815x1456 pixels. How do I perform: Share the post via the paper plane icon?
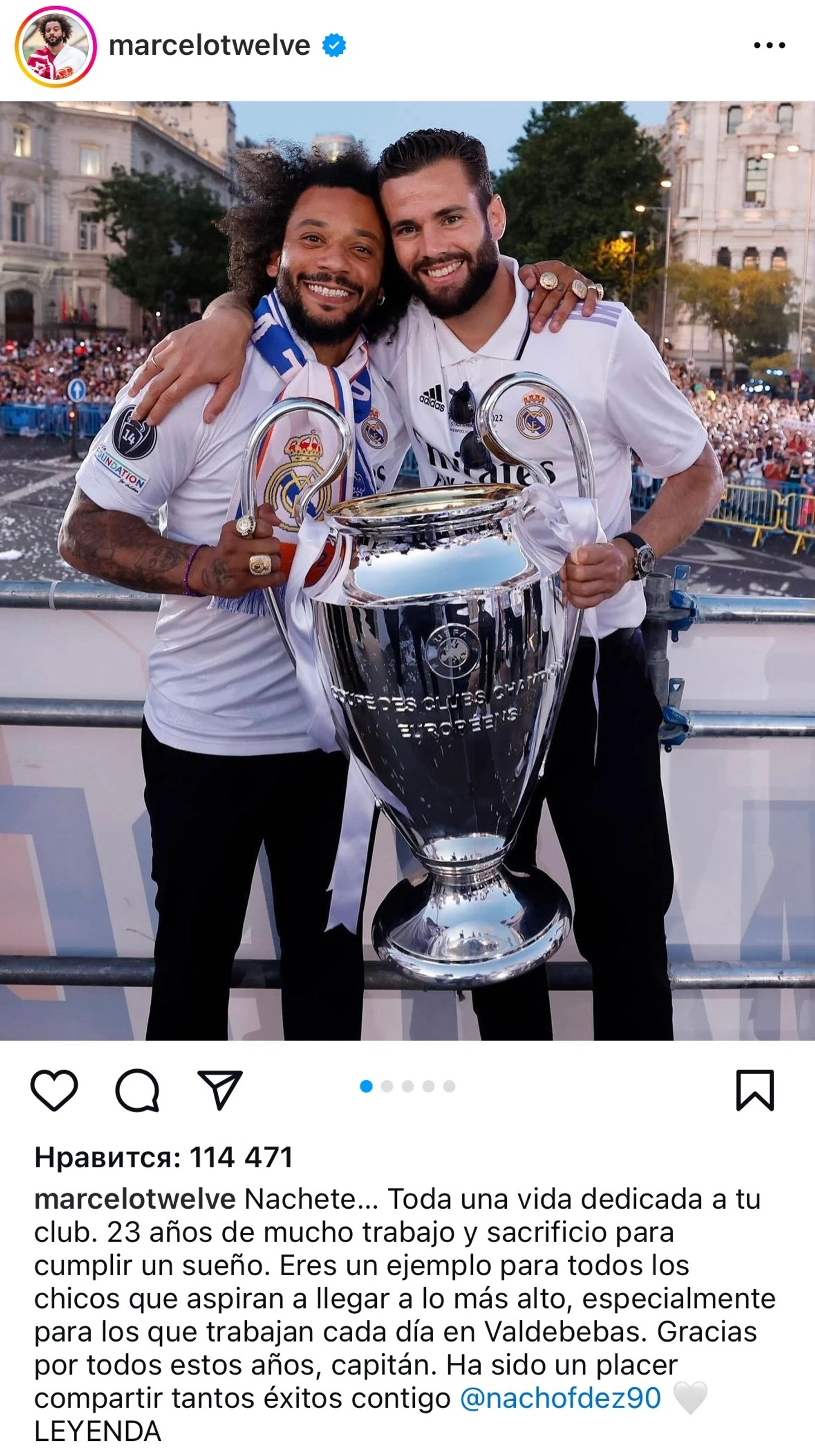point(219,1089)
